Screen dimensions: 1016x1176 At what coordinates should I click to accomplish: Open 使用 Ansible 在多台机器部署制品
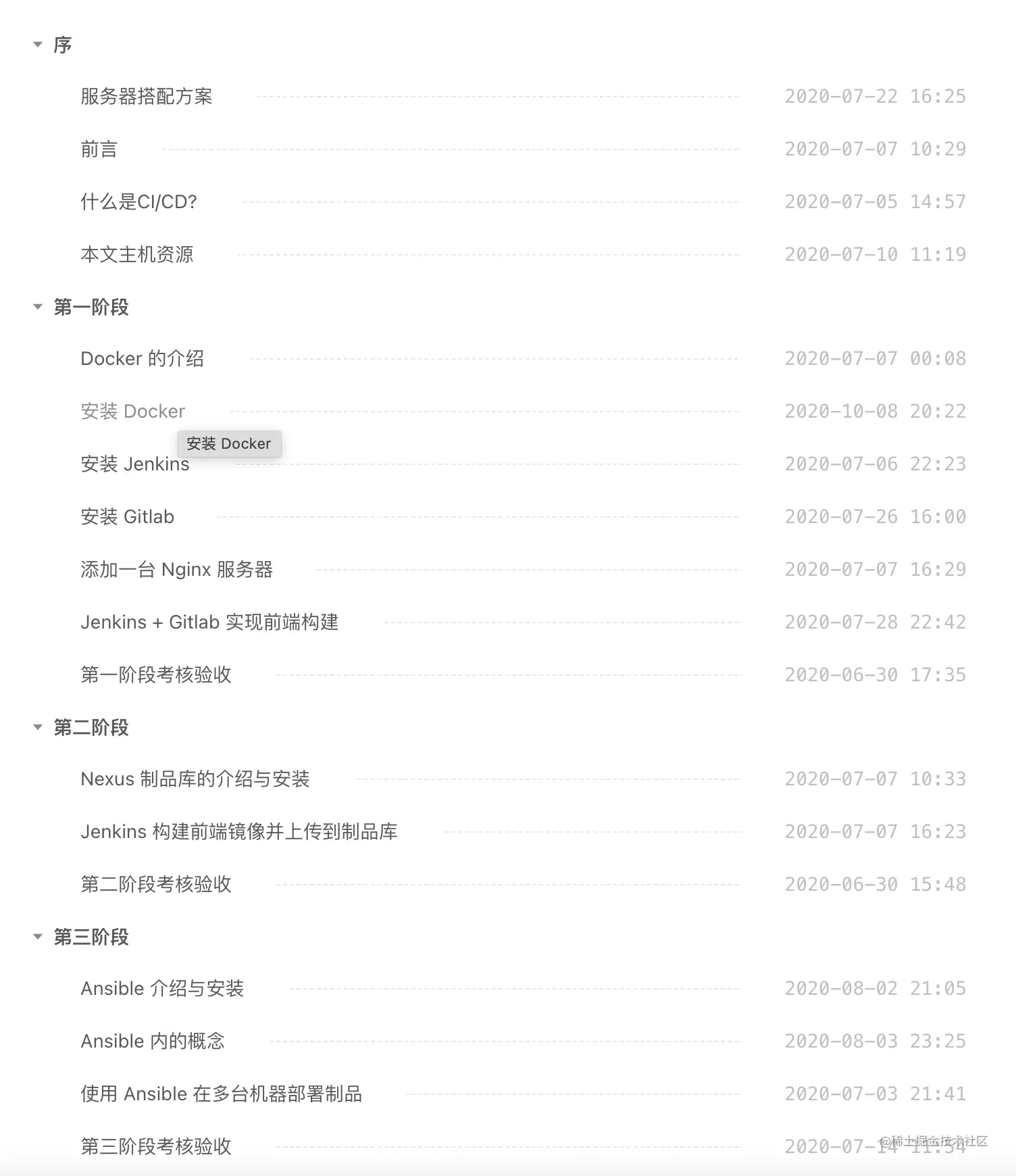point(221,1094)
